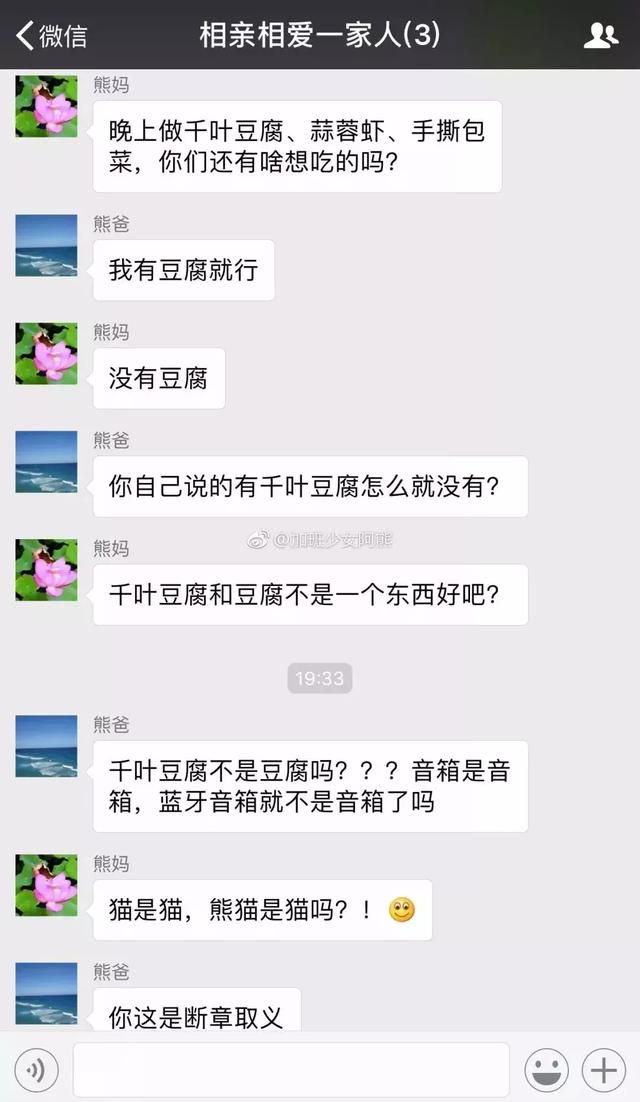The width and height of the screenshot is (640, 1102).
Task: Open 熊妈's avatar beside the 没有豆腐 message
Action: coord(46,354)
